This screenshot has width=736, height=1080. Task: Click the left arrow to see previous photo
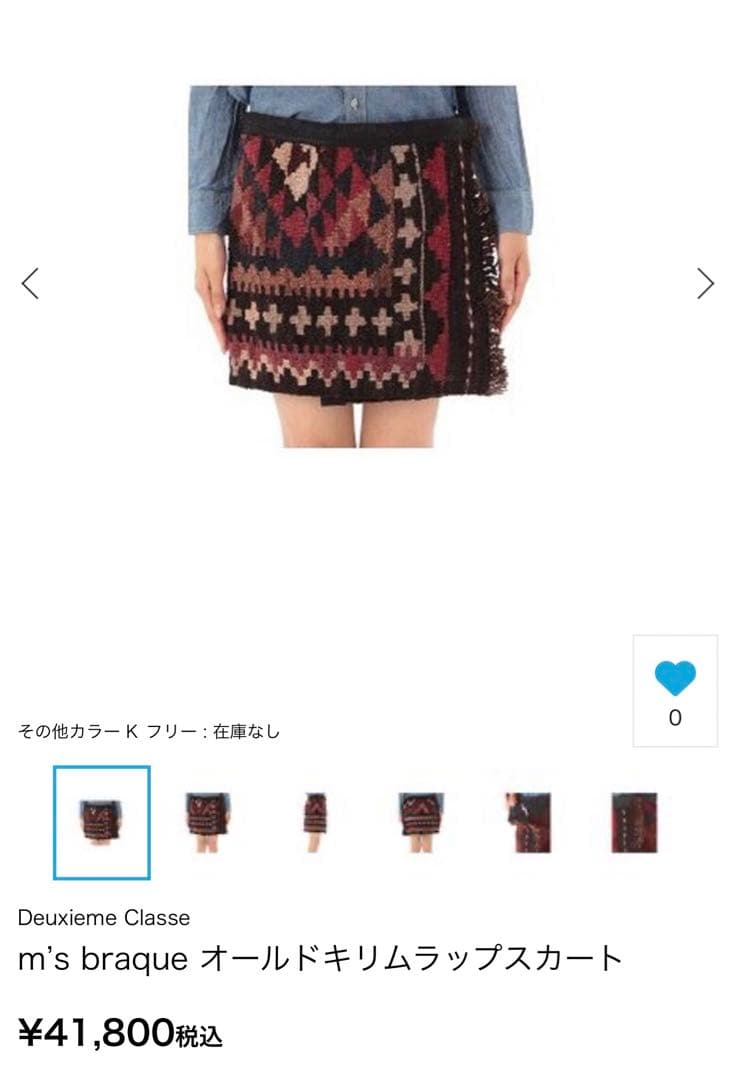30,284
